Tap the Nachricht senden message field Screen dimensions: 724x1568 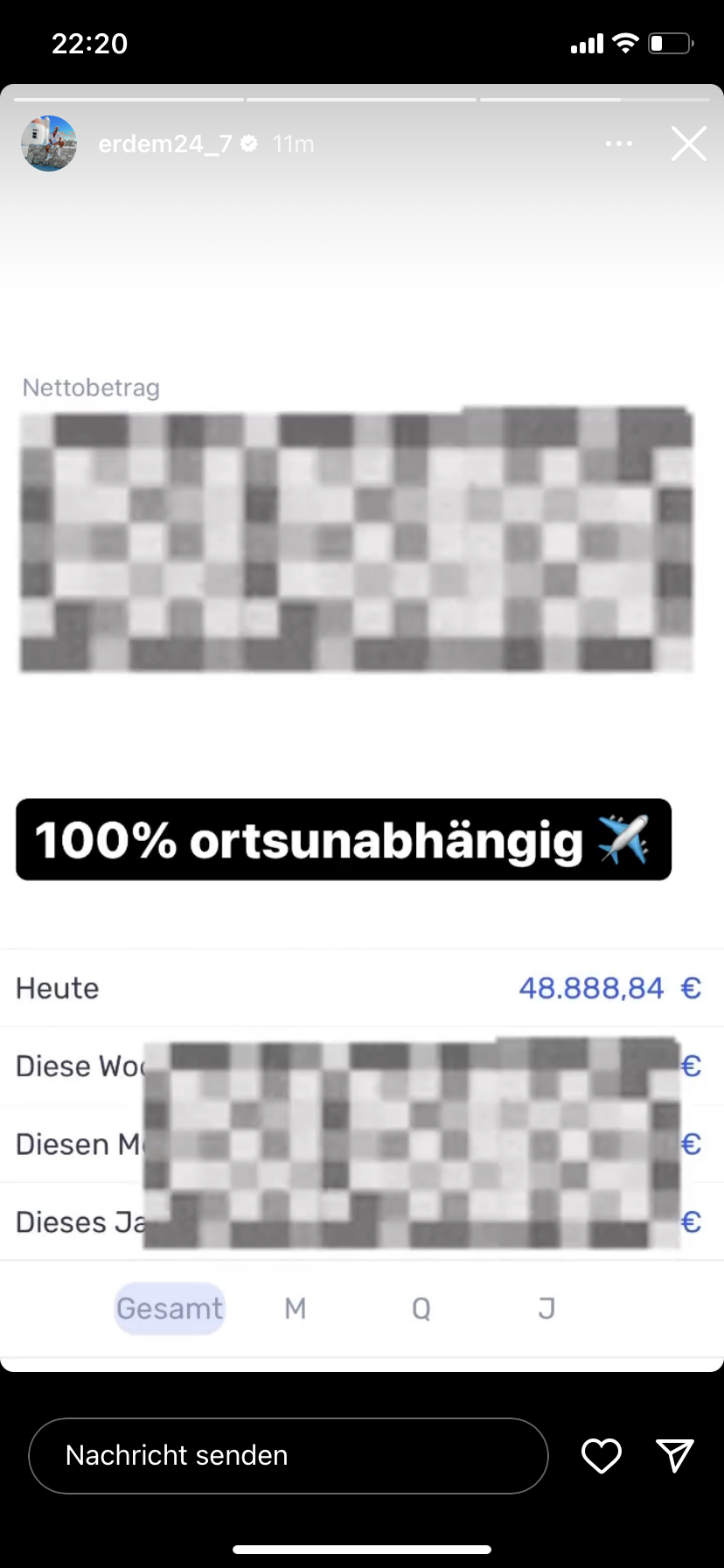click(288, 1455)
